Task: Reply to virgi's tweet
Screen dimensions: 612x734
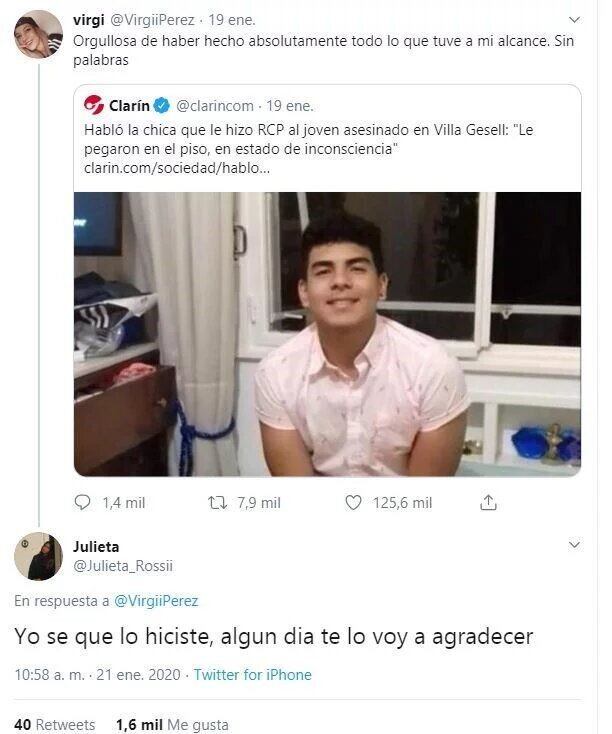Action: (84, 502)
